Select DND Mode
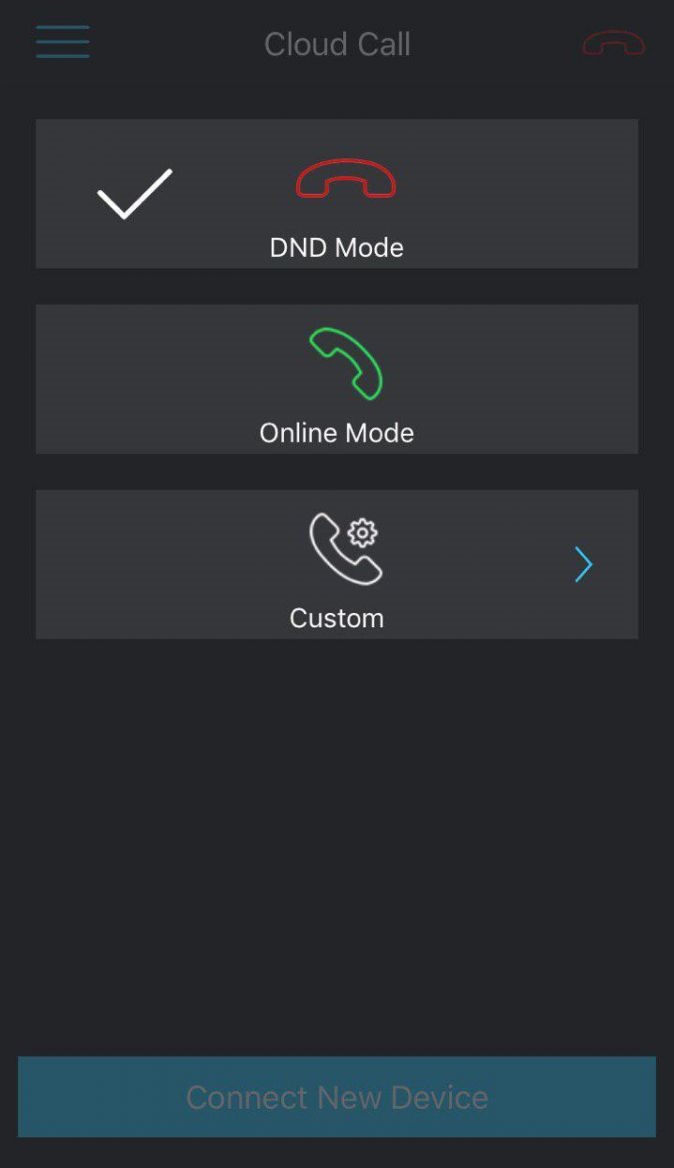Screen dimensions: 674x1168 337,194
